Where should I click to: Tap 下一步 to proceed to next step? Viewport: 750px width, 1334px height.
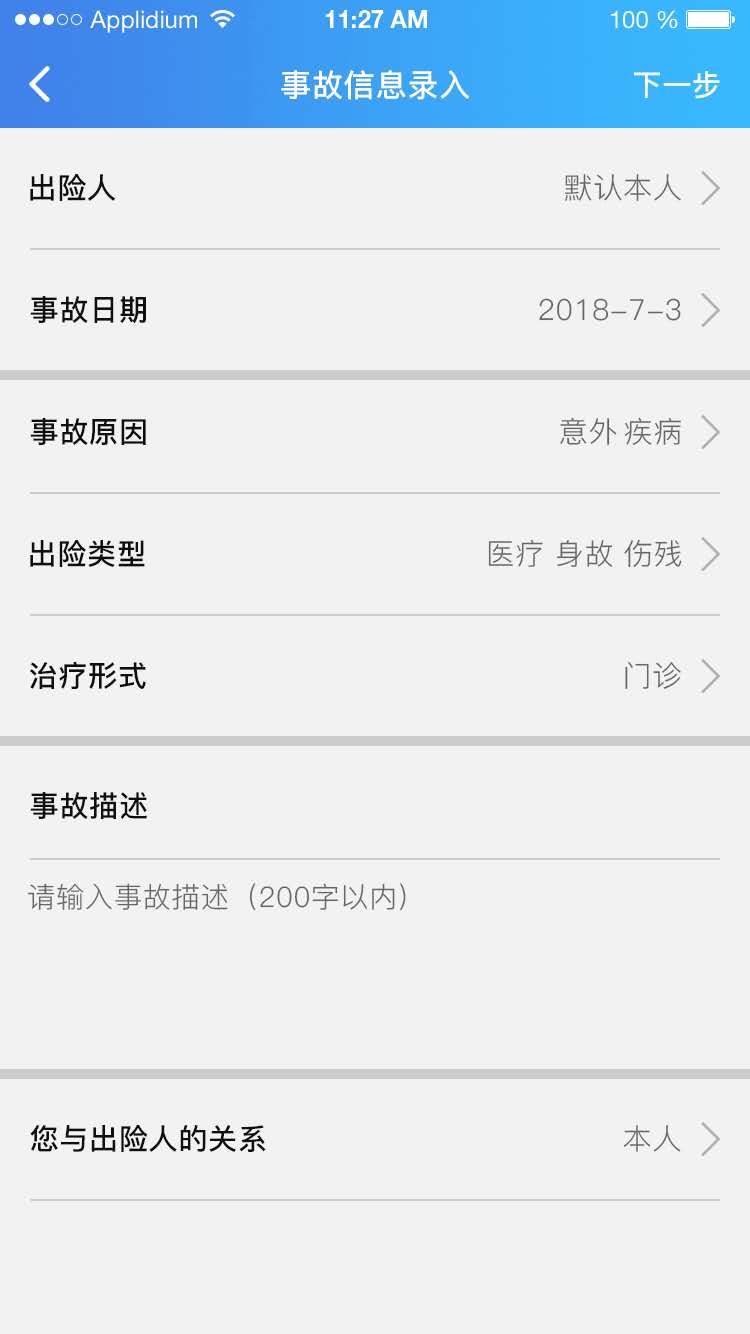677,84
